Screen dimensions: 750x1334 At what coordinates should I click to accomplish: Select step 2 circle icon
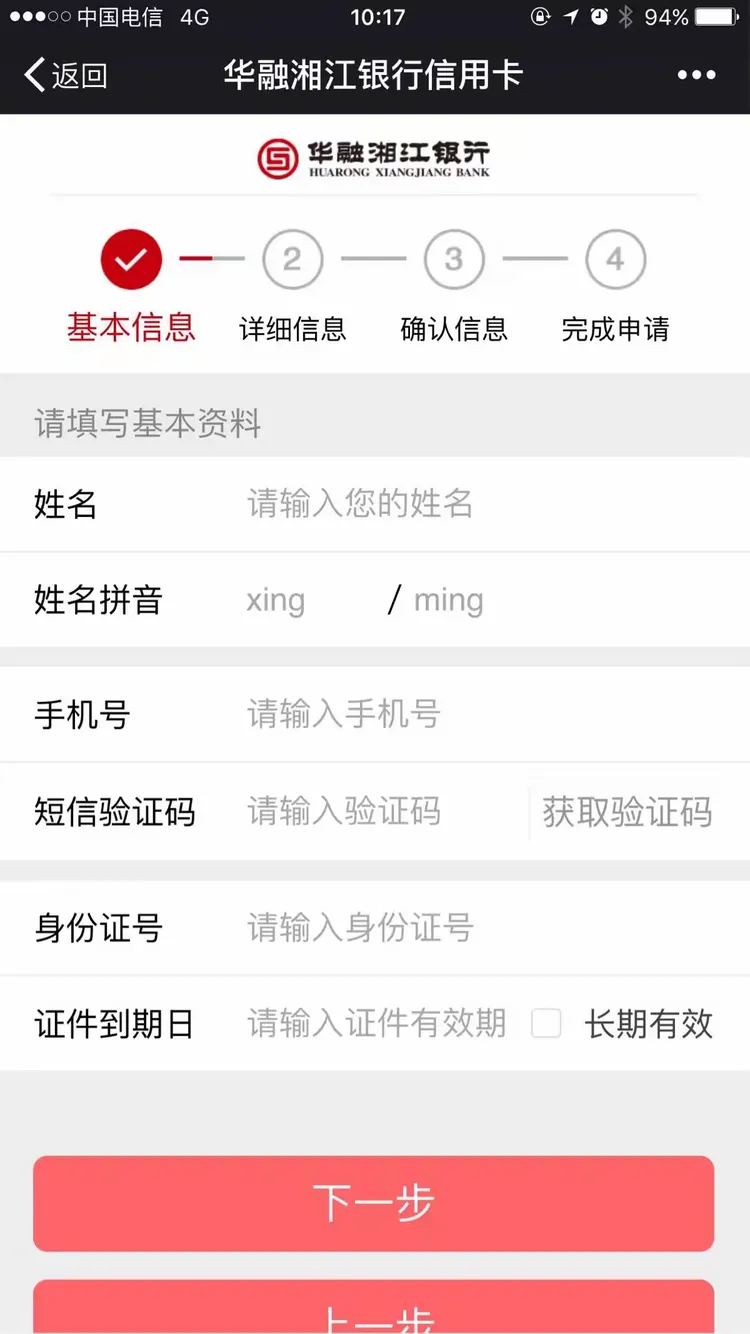(292, 258)
